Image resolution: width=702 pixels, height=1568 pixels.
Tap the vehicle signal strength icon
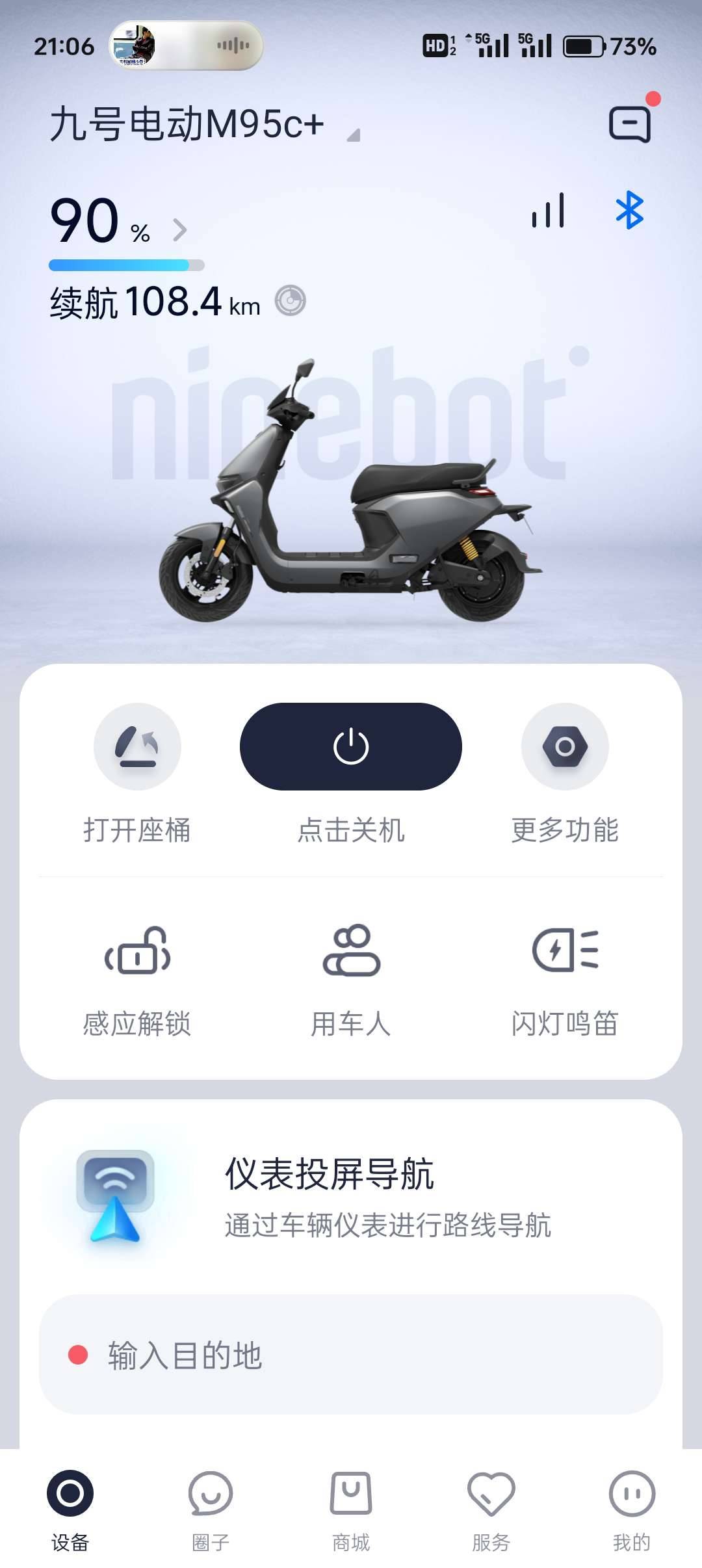click(549, 211)
